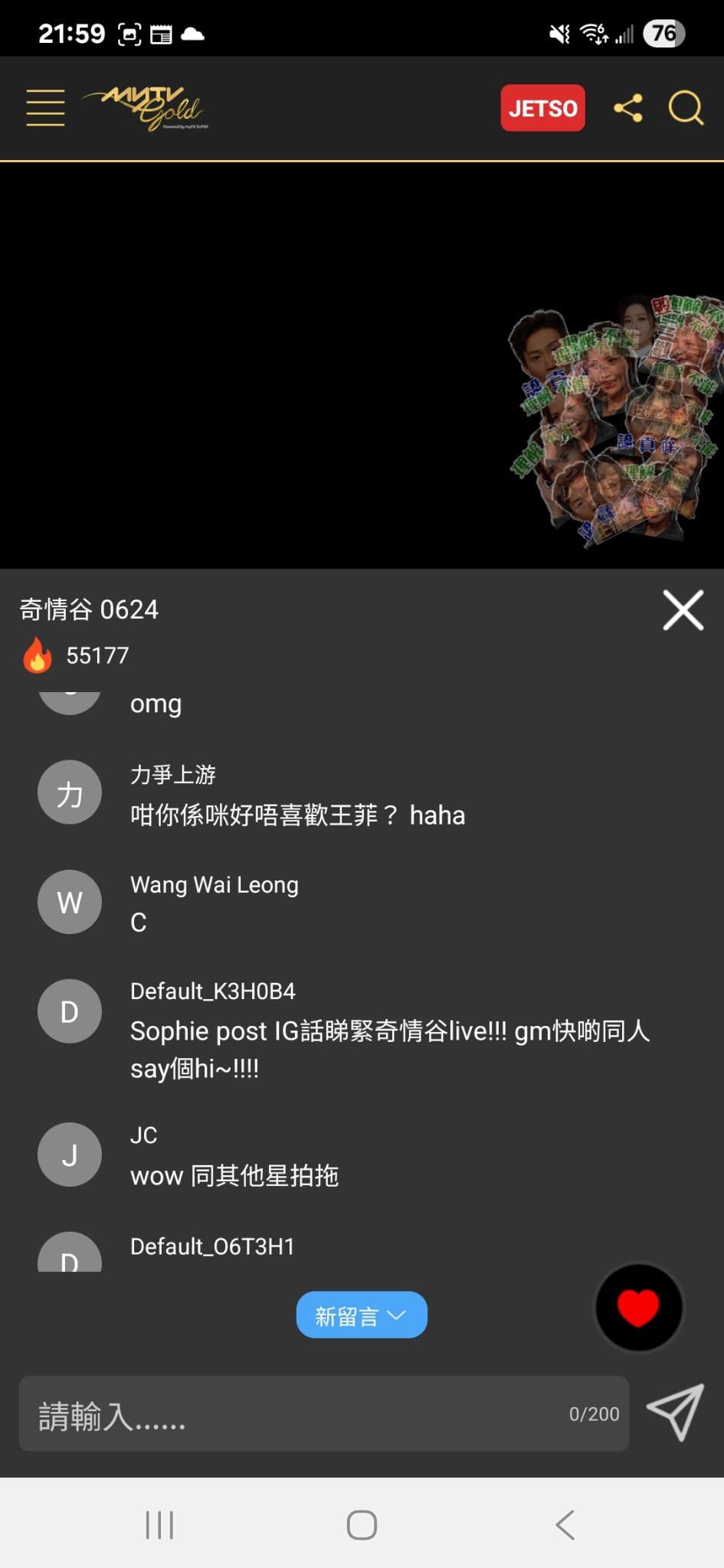Screen dimensions: 724x1568
Task: Tap the red JETSO button
Action: tap(542, 108)
